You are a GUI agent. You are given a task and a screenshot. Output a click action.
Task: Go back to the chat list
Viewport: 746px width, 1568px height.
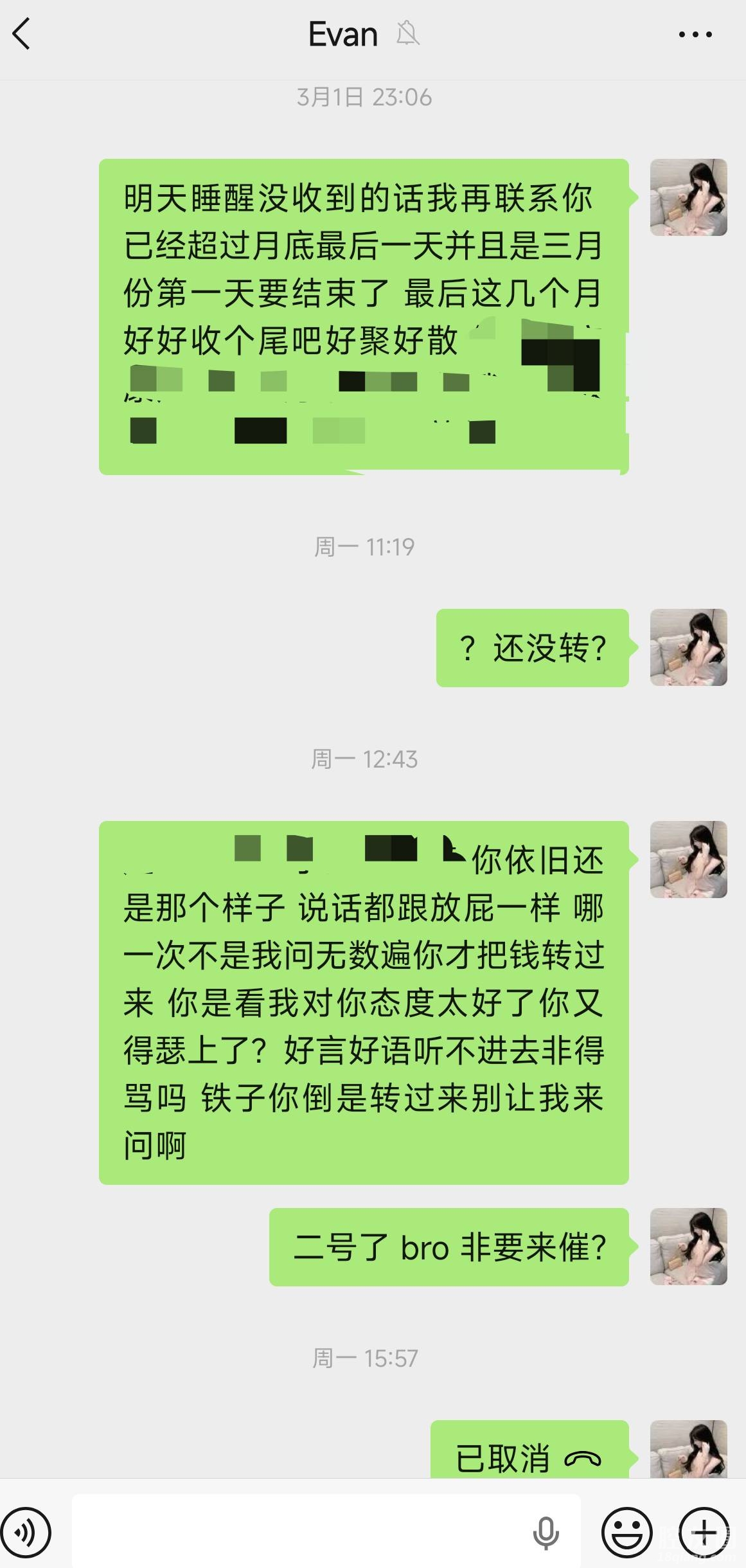[22, 34]
